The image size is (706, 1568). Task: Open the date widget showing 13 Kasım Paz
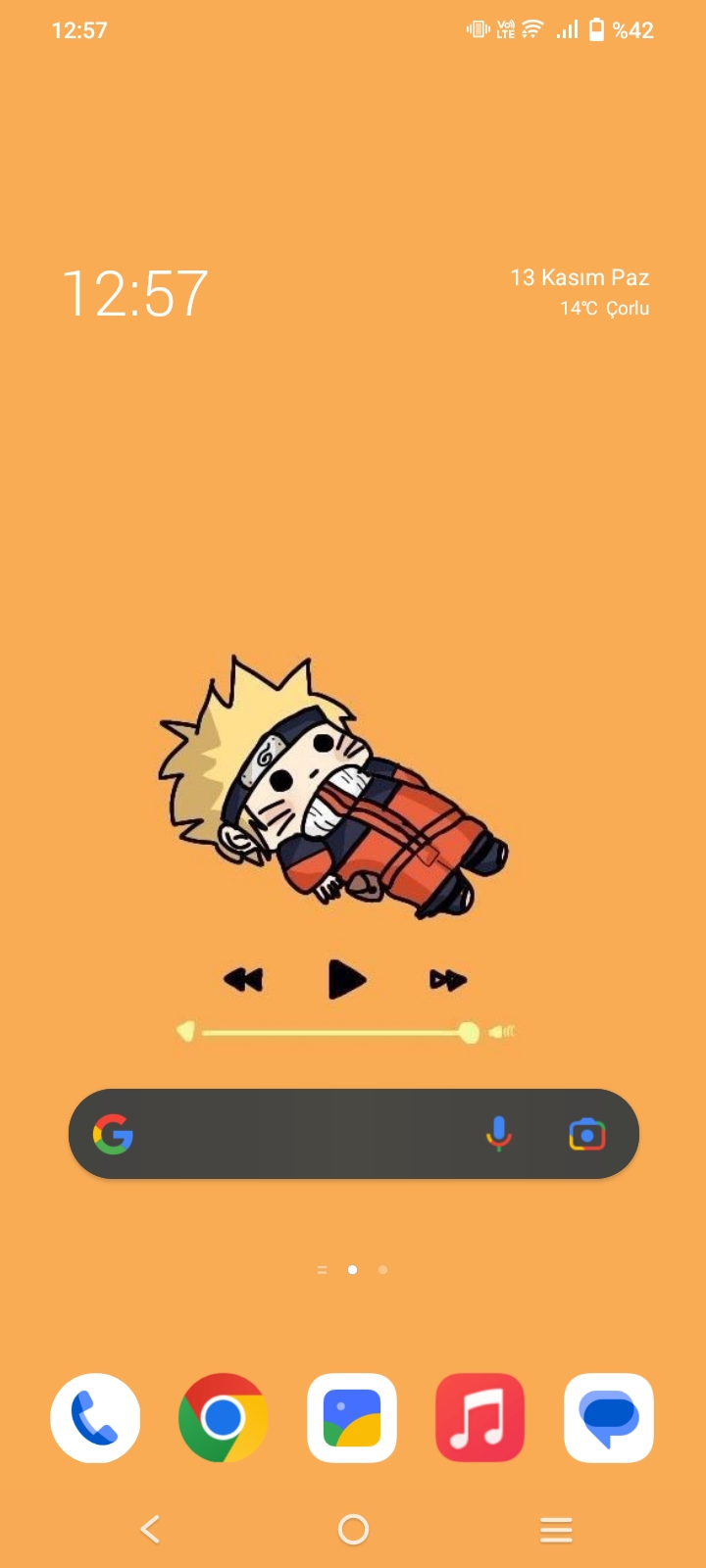(x=580, y=277)
